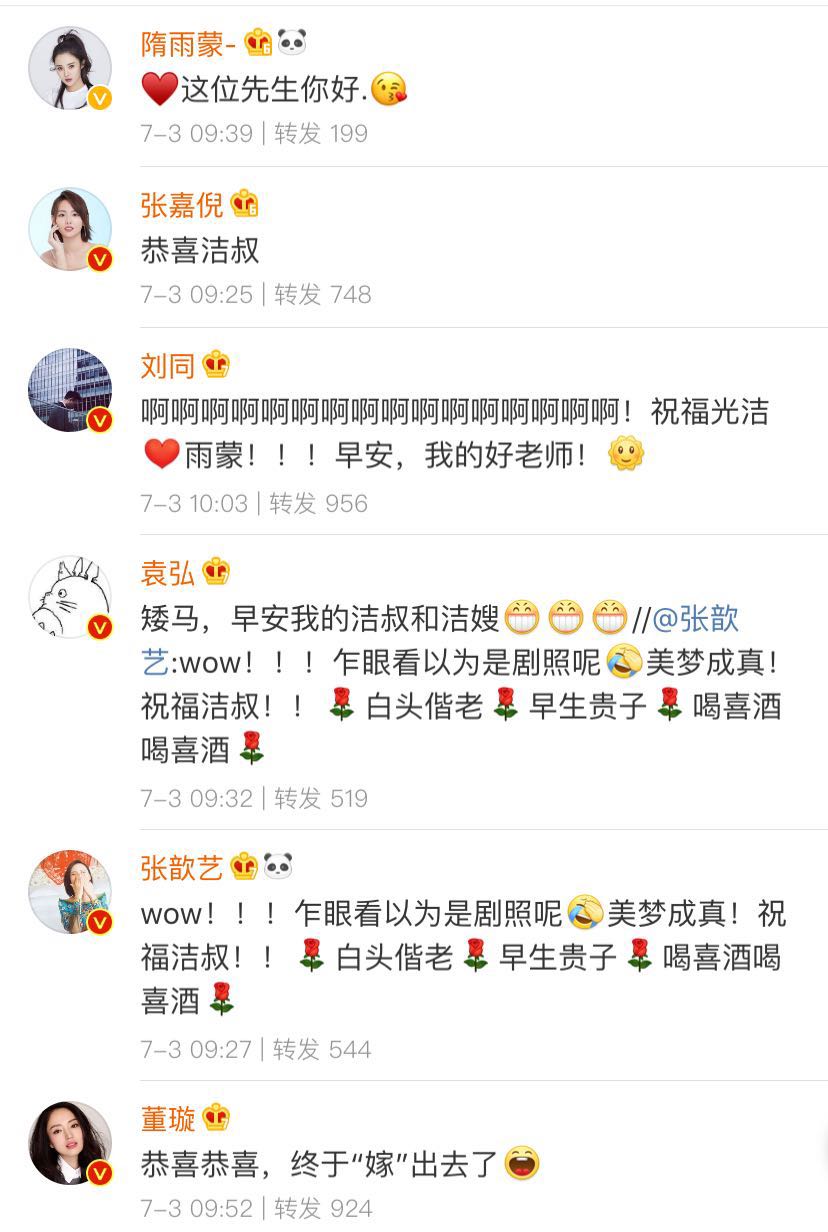Open 张嘉倪's repost 恭喜洁叔
The width and height of the screenshot is (828, 1232).
pos(200,250)
